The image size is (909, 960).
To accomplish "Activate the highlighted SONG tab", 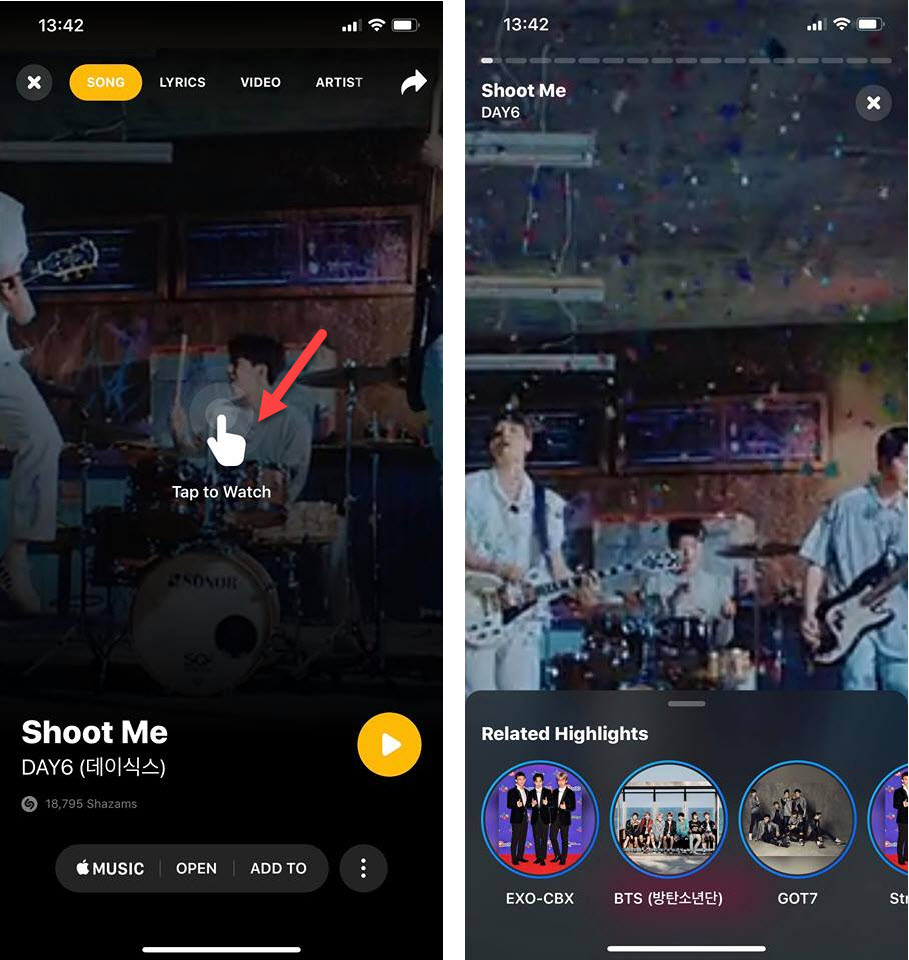I will (x=105, y=82).
